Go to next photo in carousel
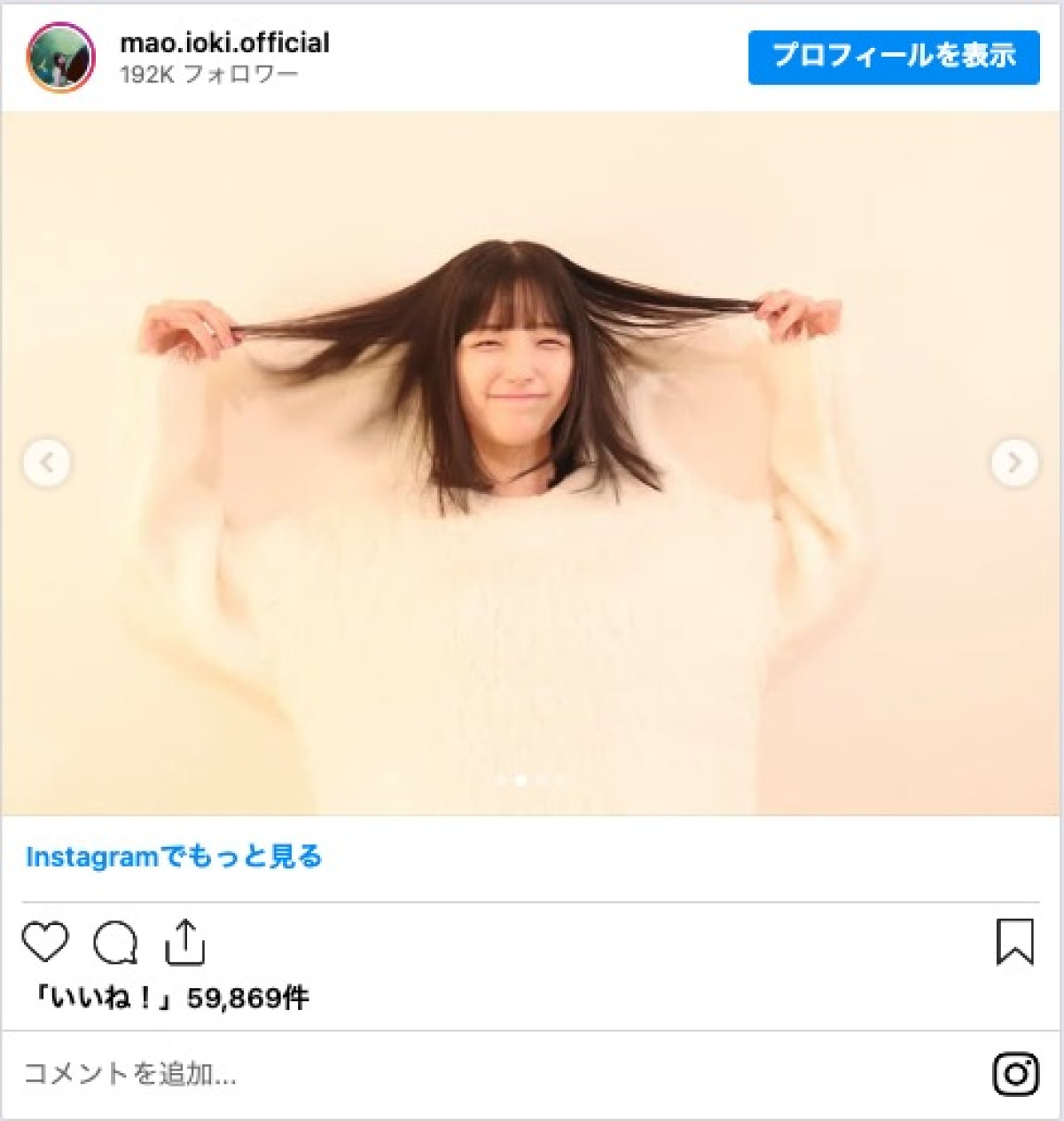This screenshot has height=1121, width=1064. pos(1013,462)
